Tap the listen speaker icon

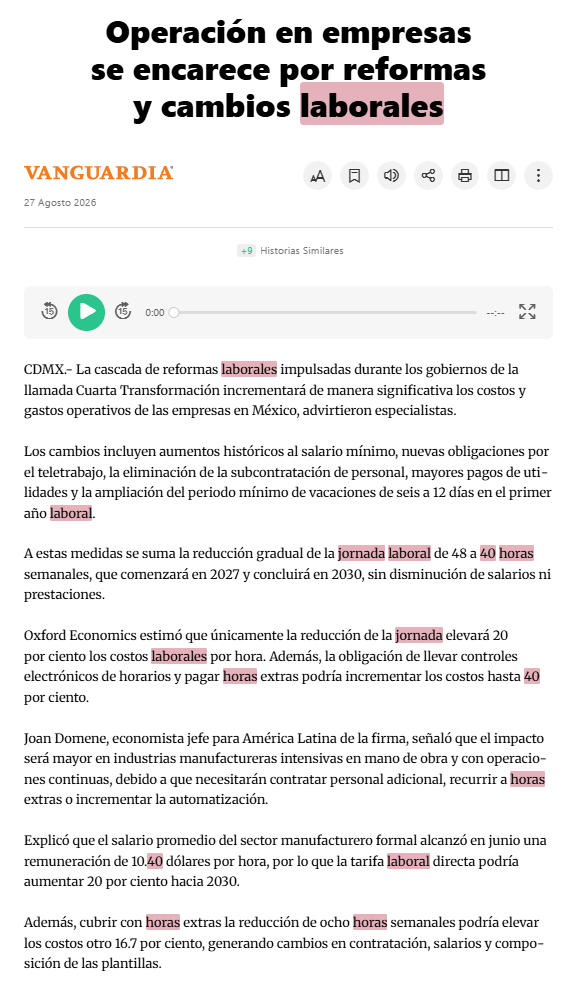[391, 176]
